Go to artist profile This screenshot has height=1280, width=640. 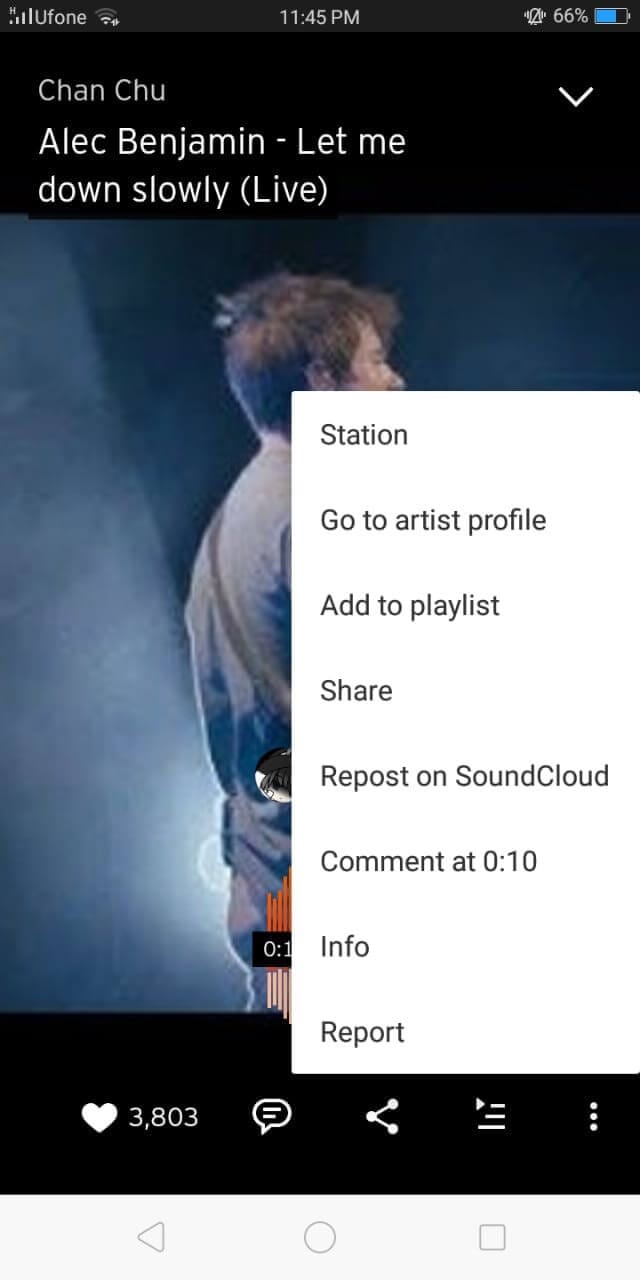433,520
